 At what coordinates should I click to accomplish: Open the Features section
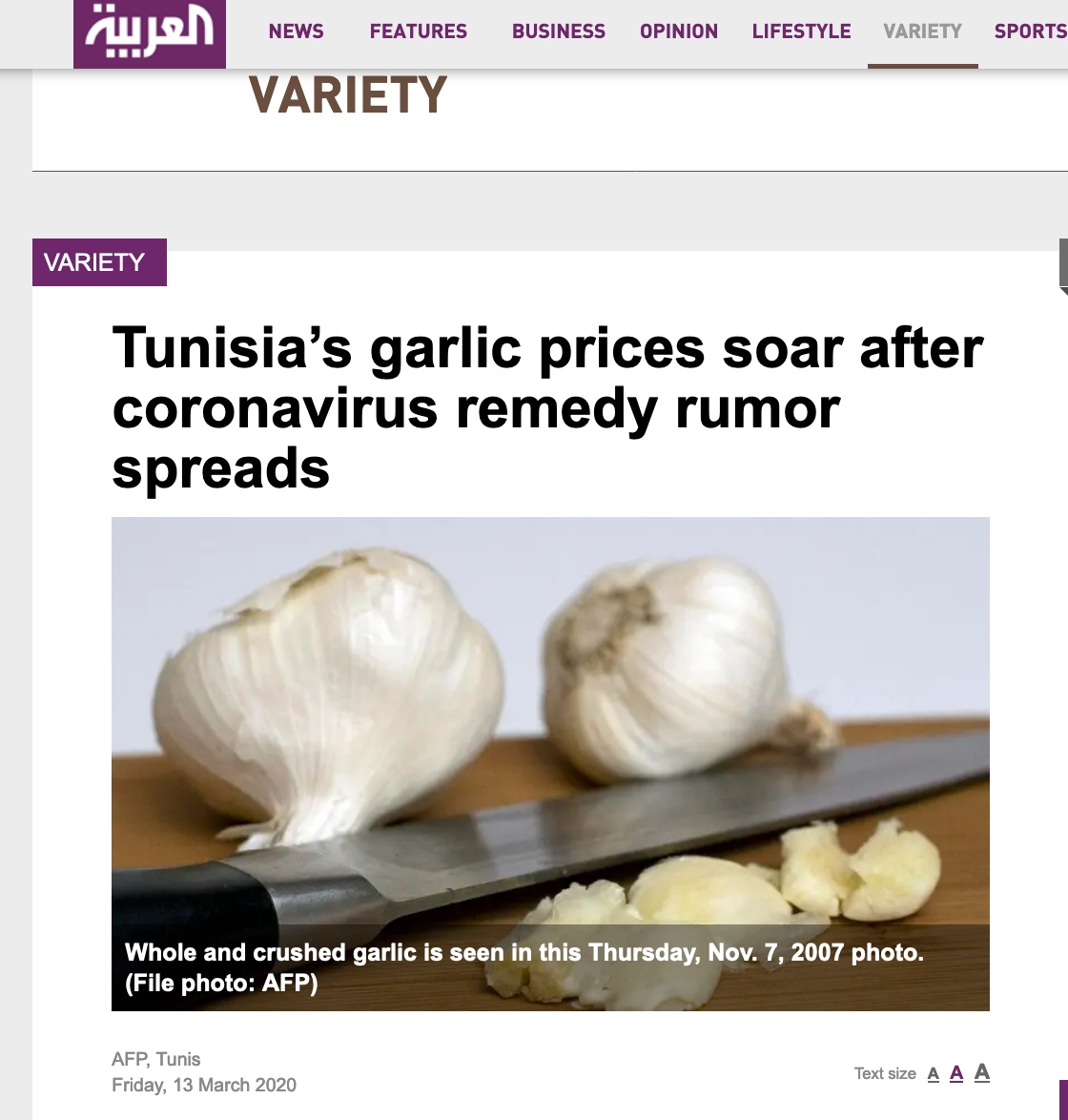(x=419, y=31)
